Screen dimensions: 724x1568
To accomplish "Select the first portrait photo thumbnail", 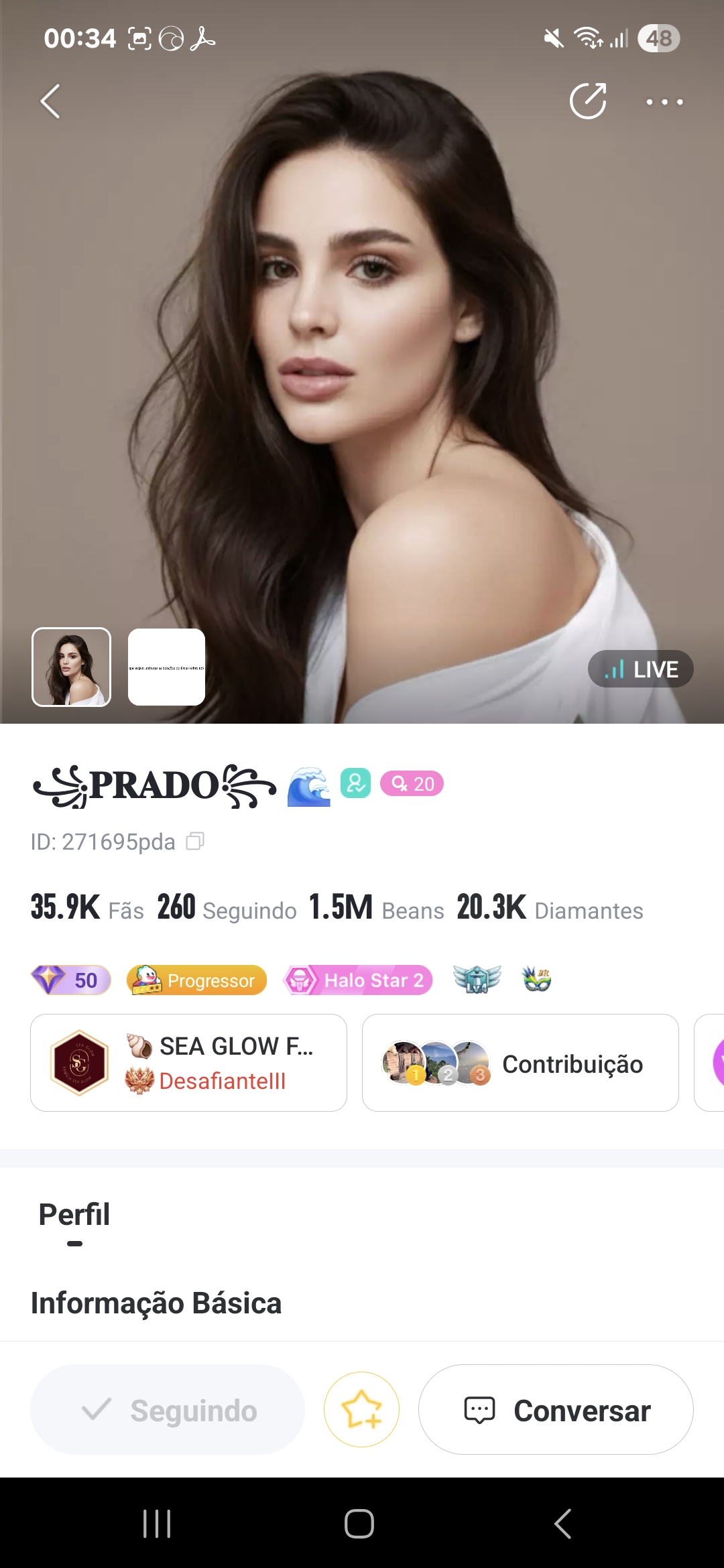I will click(x=72, y=667).
